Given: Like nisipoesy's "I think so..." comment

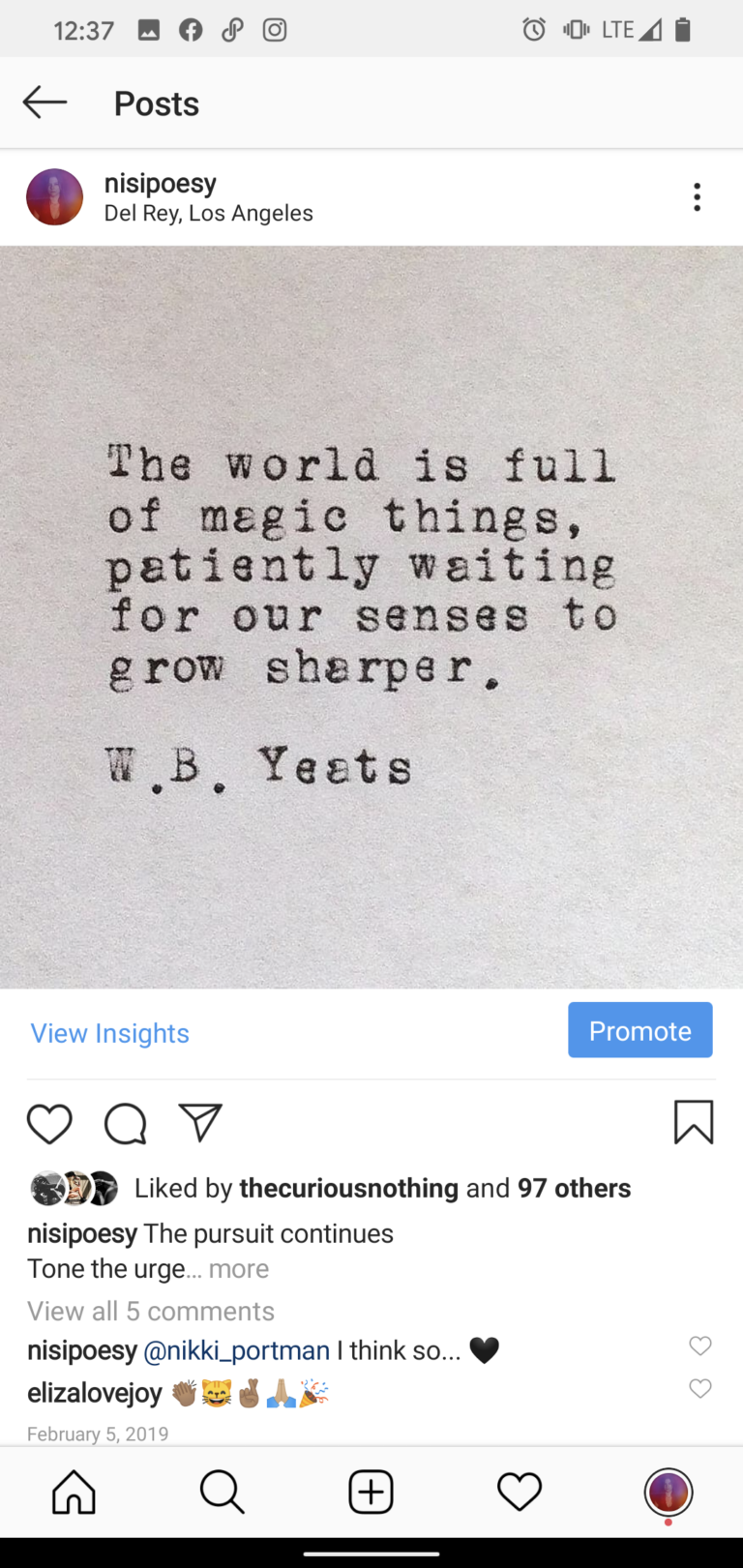Looking at the screenshot, I should point(699,1346).
